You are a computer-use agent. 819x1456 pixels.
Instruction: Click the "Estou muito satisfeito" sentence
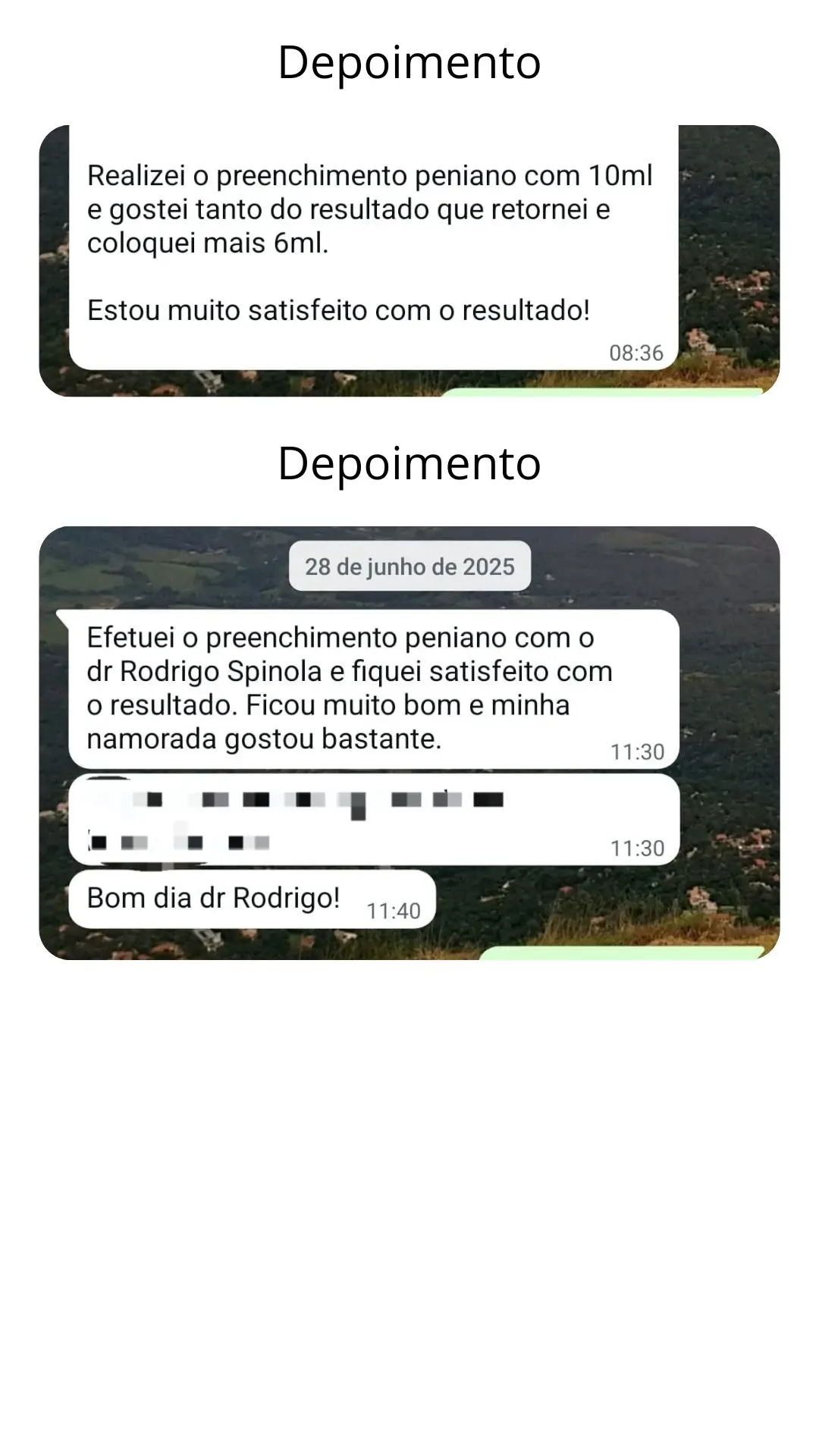(x=341, y=309)
